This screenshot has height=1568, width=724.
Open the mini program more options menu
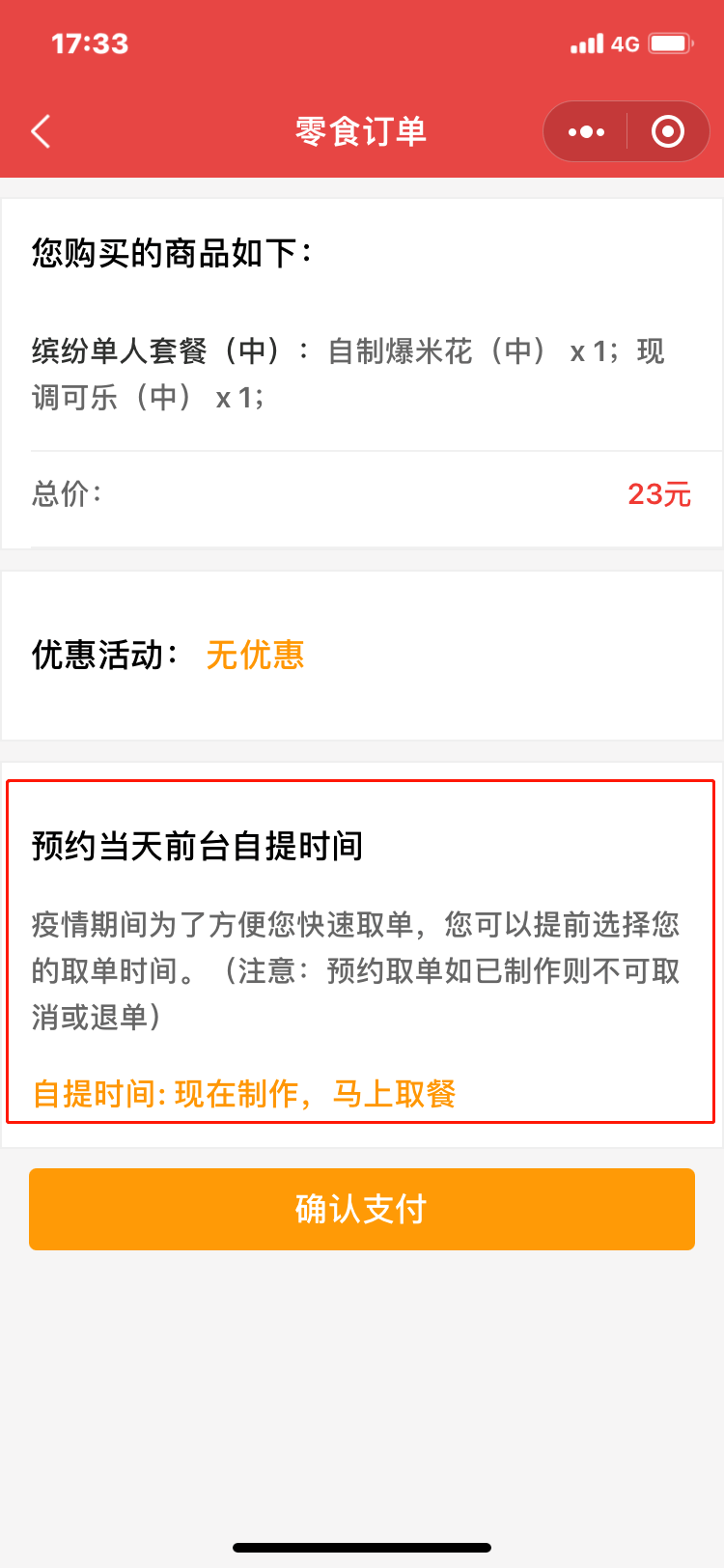click(x=586, y=131)
